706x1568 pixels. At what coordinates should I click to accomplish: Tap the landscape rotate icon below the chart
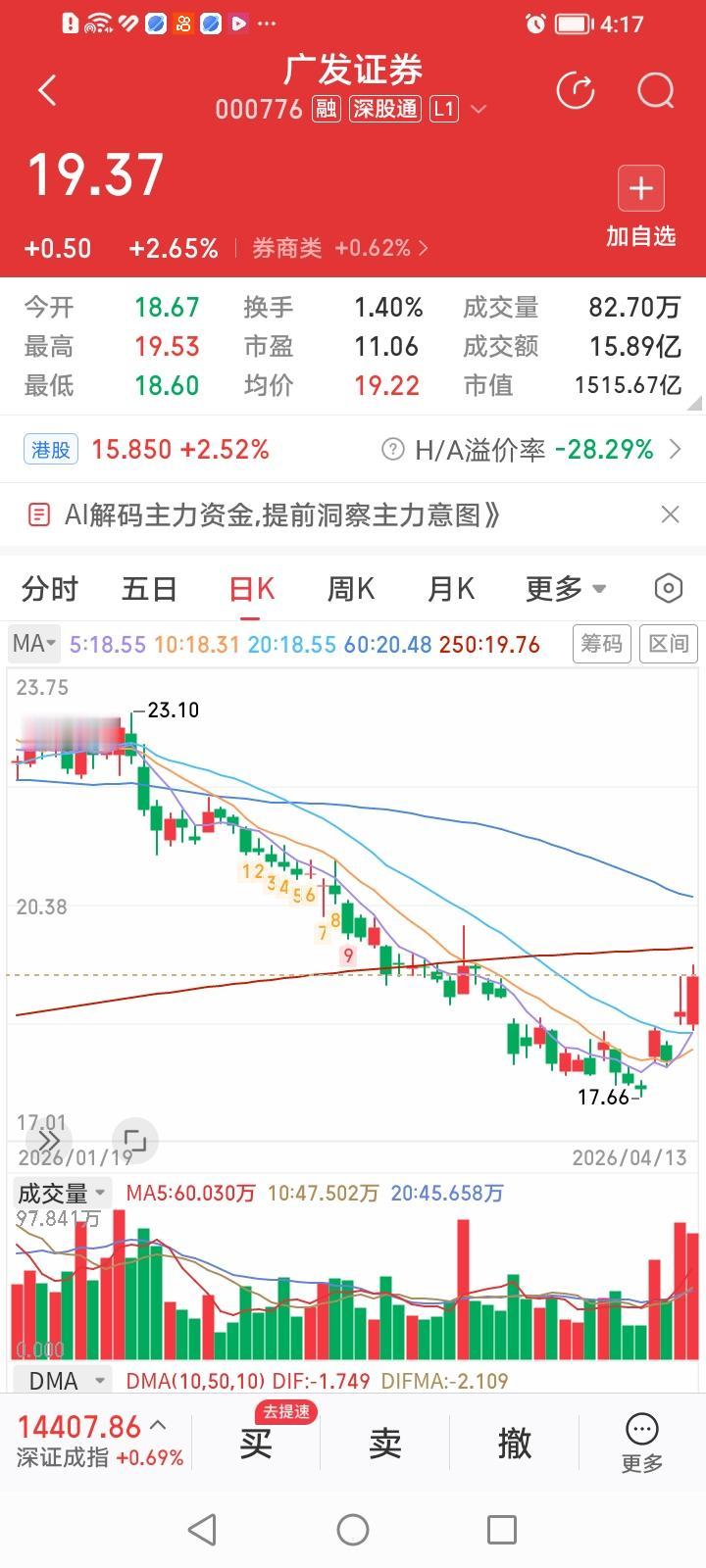[x=137, y=1140]
